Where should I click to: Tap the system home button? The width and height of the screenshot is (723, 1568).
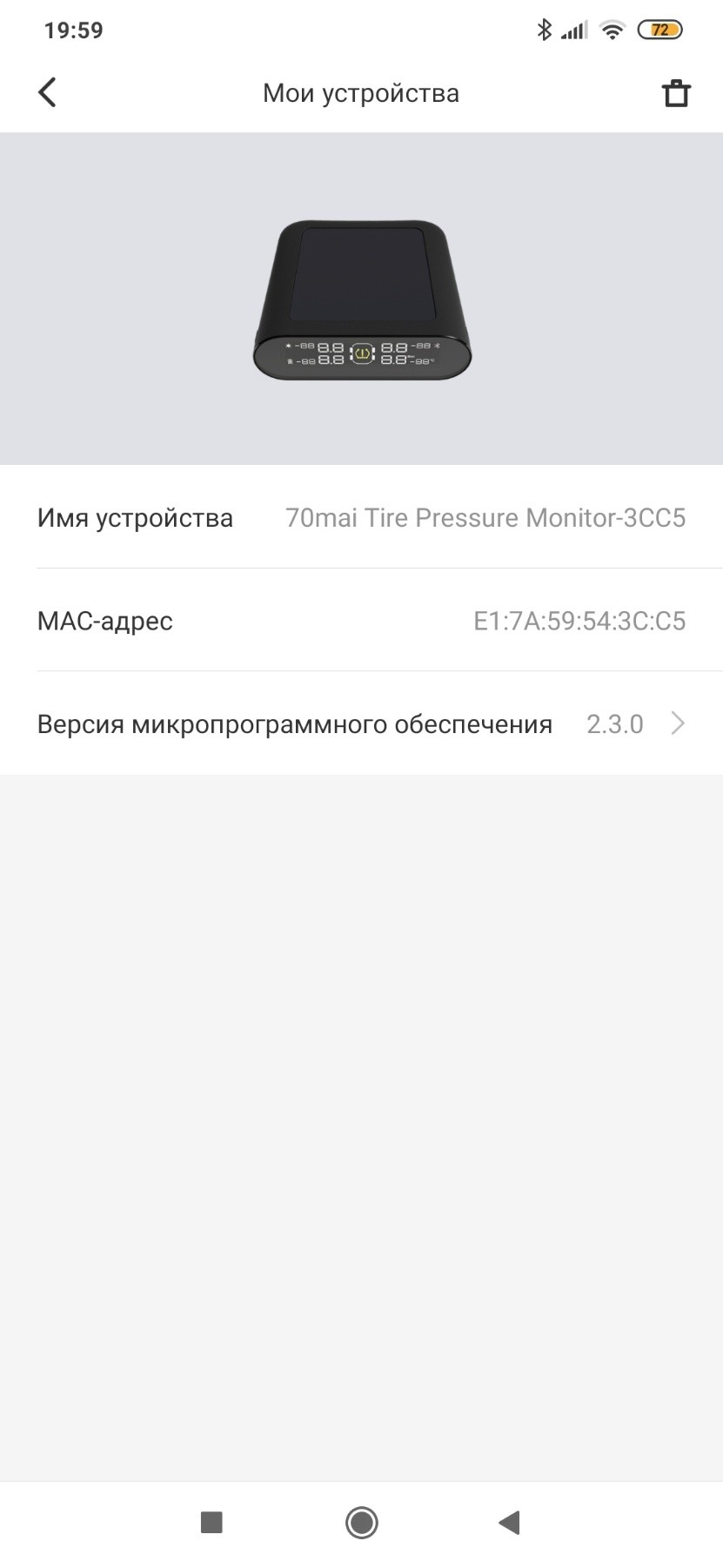[361, 1523]
